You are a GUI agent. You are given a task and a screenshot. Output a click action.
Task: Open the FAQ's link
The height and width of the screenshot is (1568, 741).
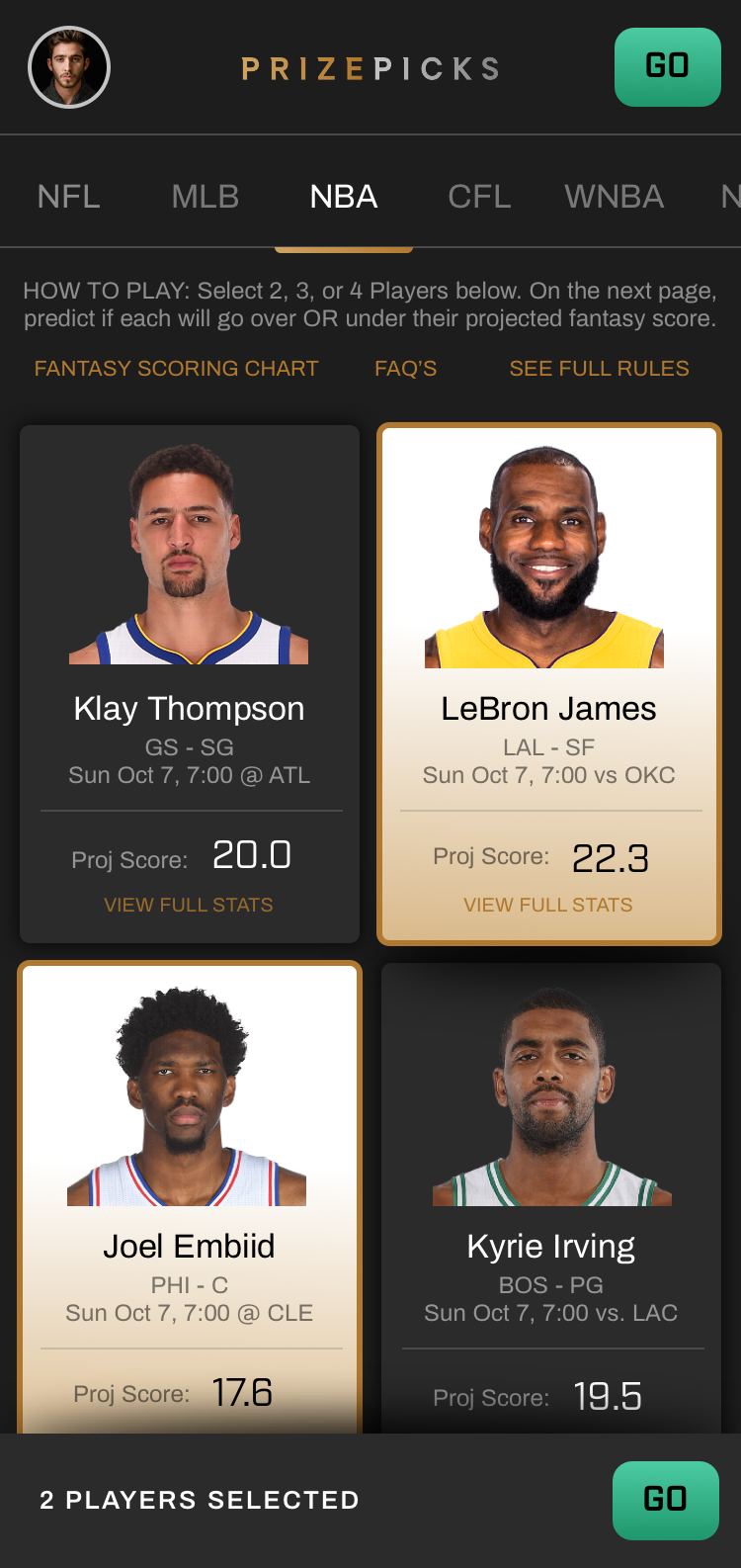point(405,369)
